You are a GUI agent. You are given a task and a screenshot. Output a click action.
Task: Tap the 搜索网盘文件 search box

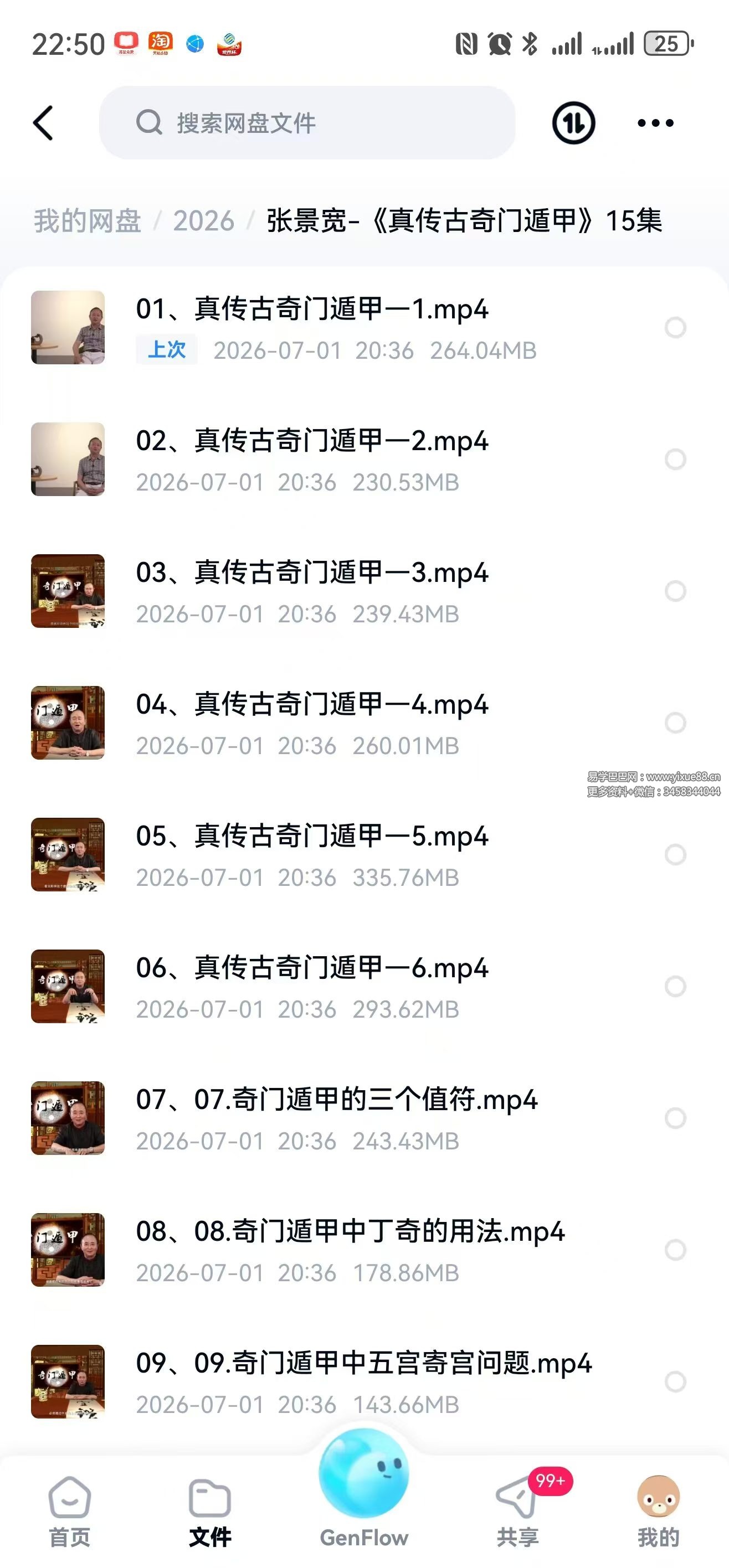click(307, 123)
